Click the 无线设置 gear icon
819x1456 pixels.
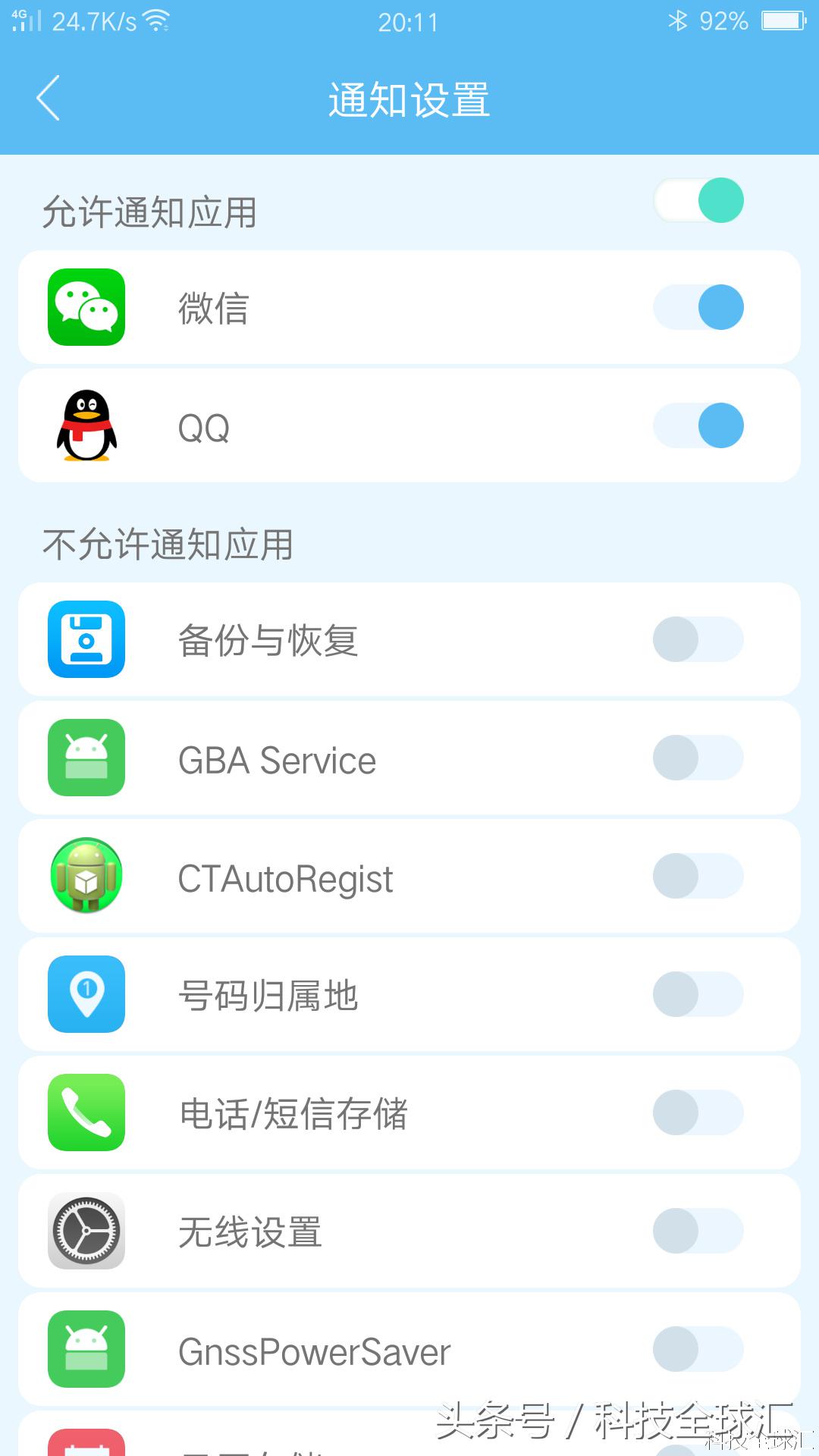86,1232
